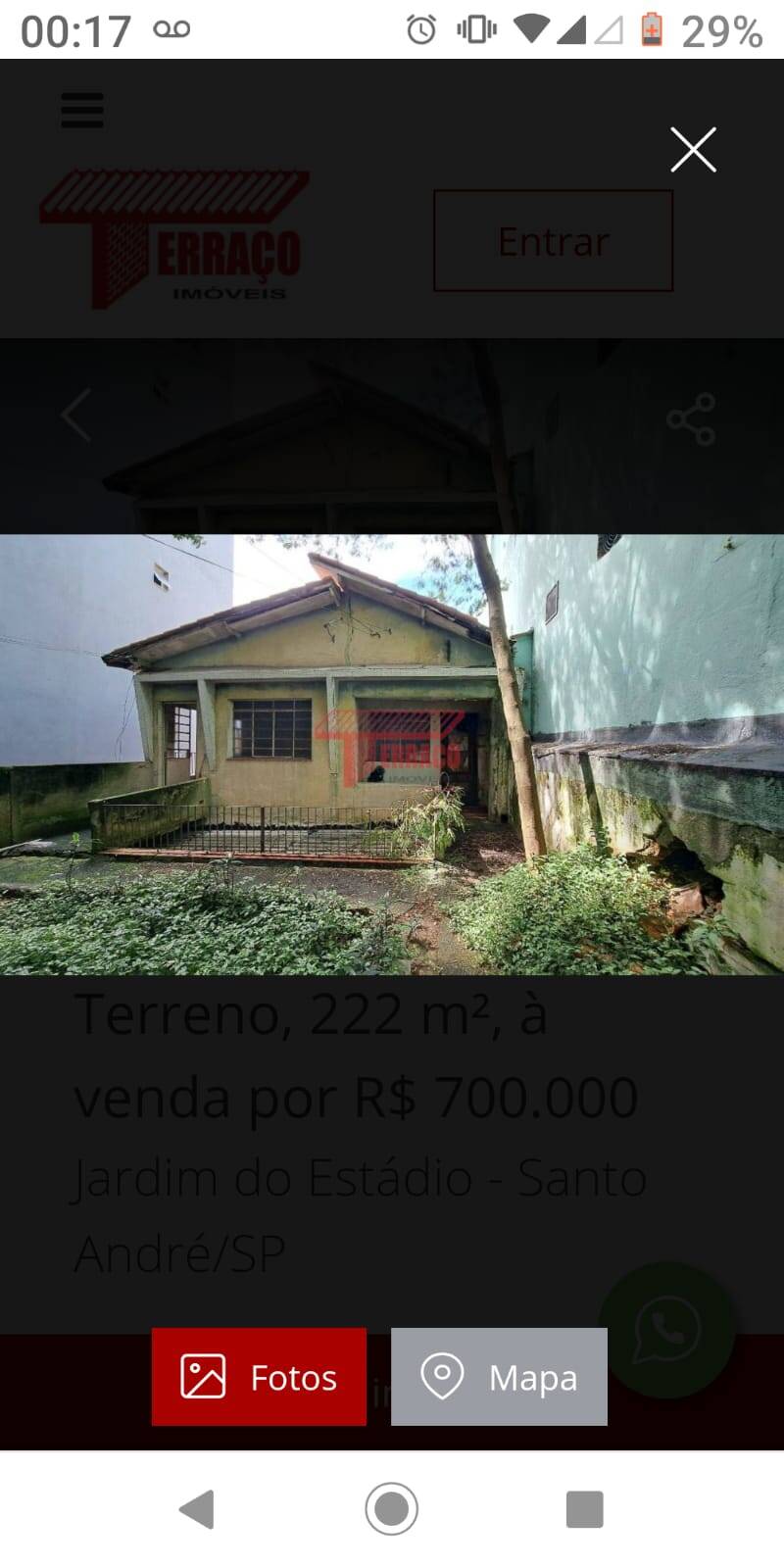Show the property on the Mapa
The width and height of the screenshot is (784, 1568).
point(499,1377)
